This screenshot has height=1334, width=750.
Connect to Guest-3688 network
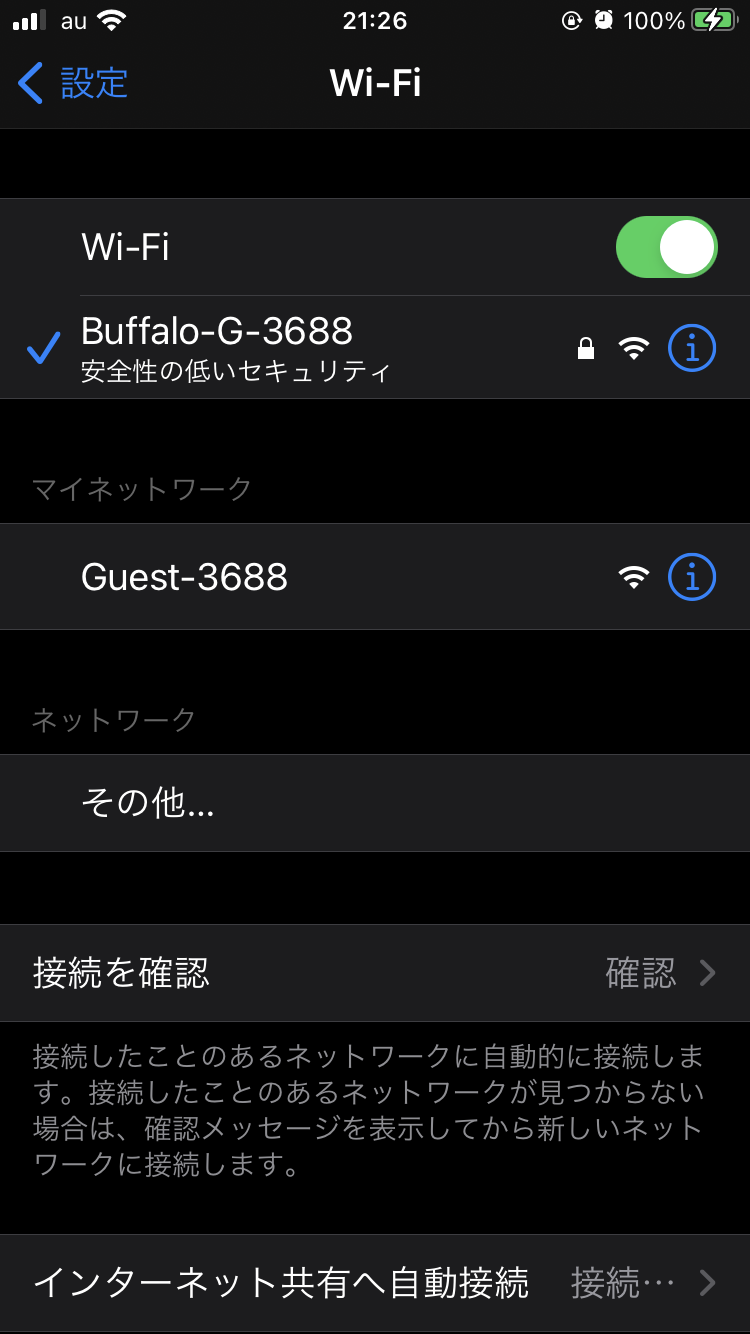click(300, 577)
